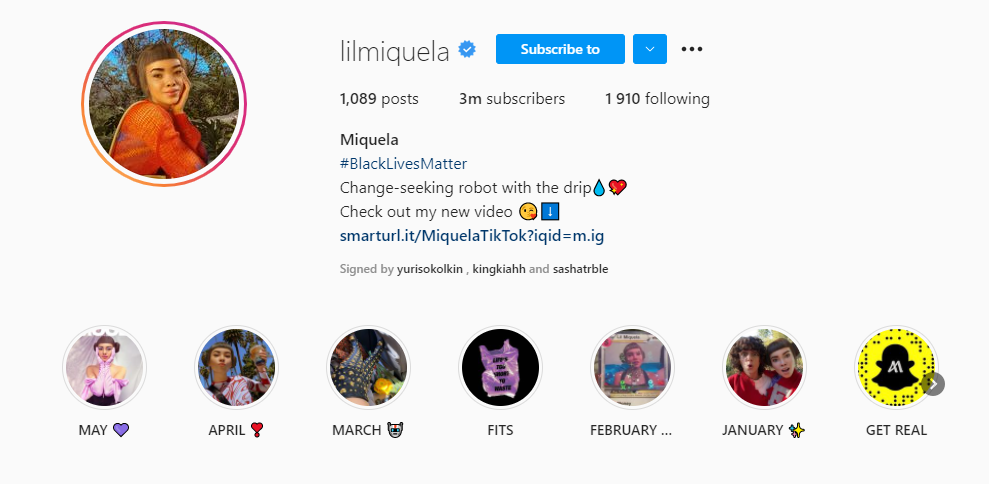Open the GET REAL story highlight

tap(895, 366)
